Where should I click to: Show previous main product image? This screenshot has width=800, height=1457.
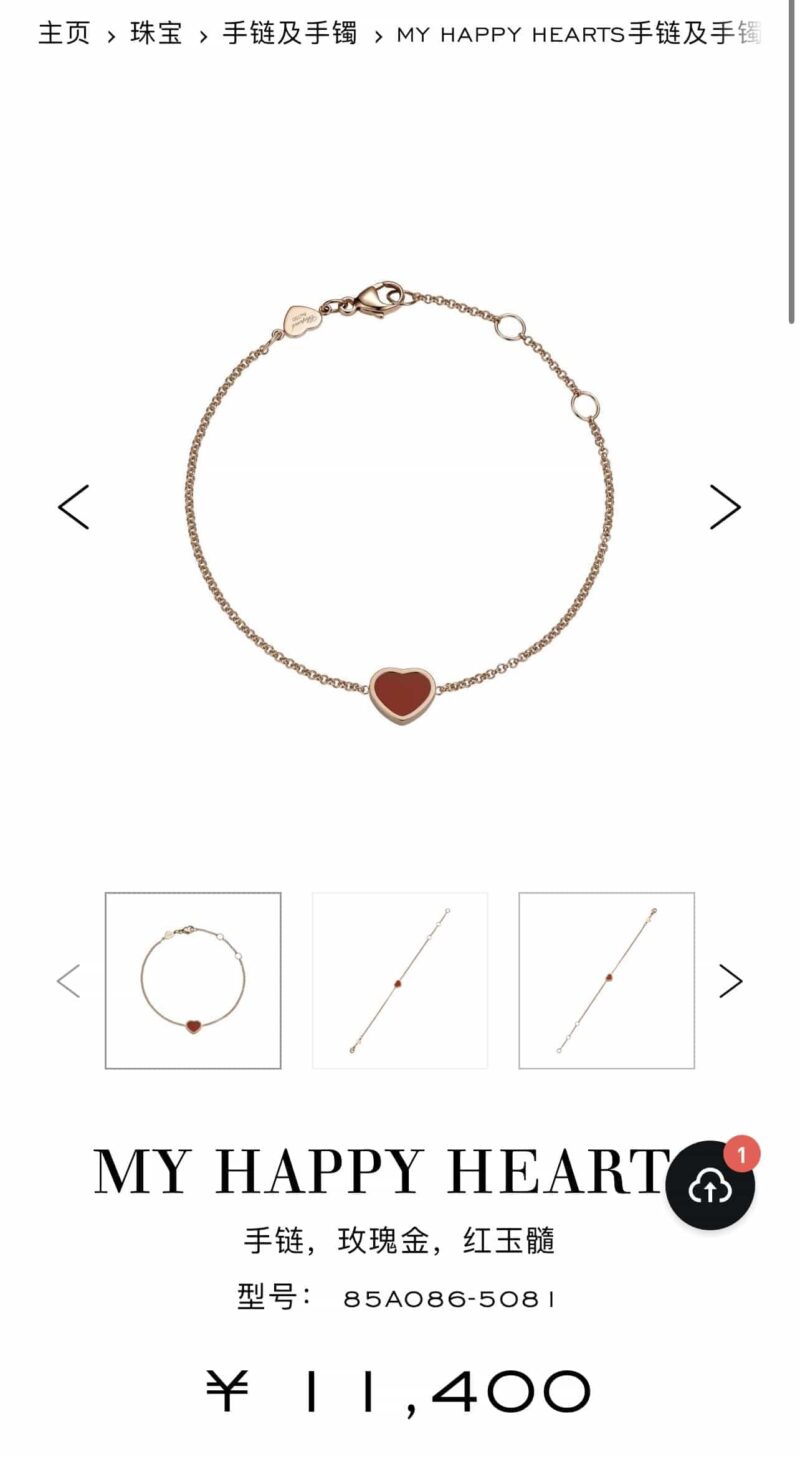pyautogui.click(x=73, y=507)
